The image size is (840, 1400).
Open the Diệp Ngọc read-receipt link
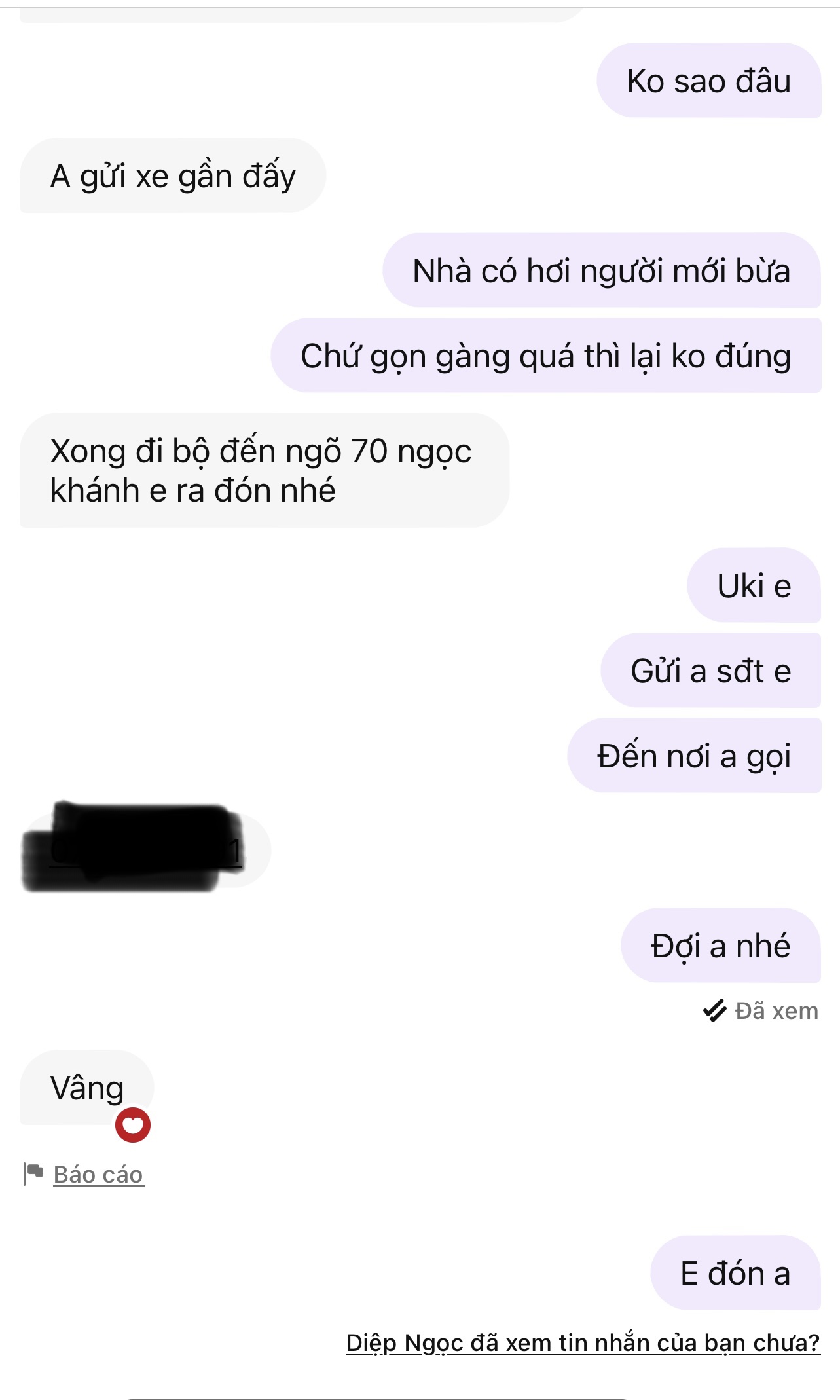click(583, 1342)
